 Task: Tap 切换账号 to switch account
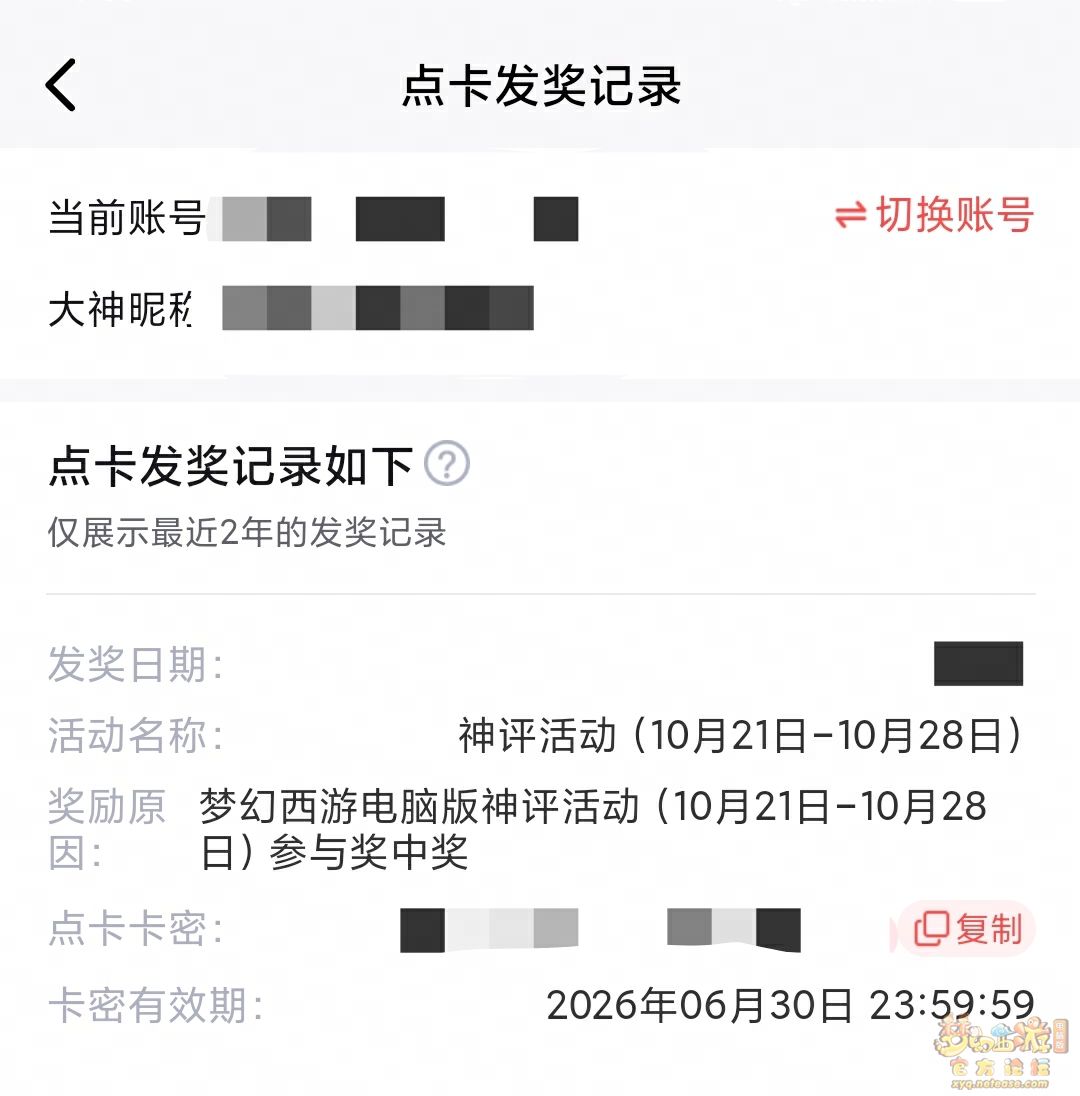click(934, 216)
